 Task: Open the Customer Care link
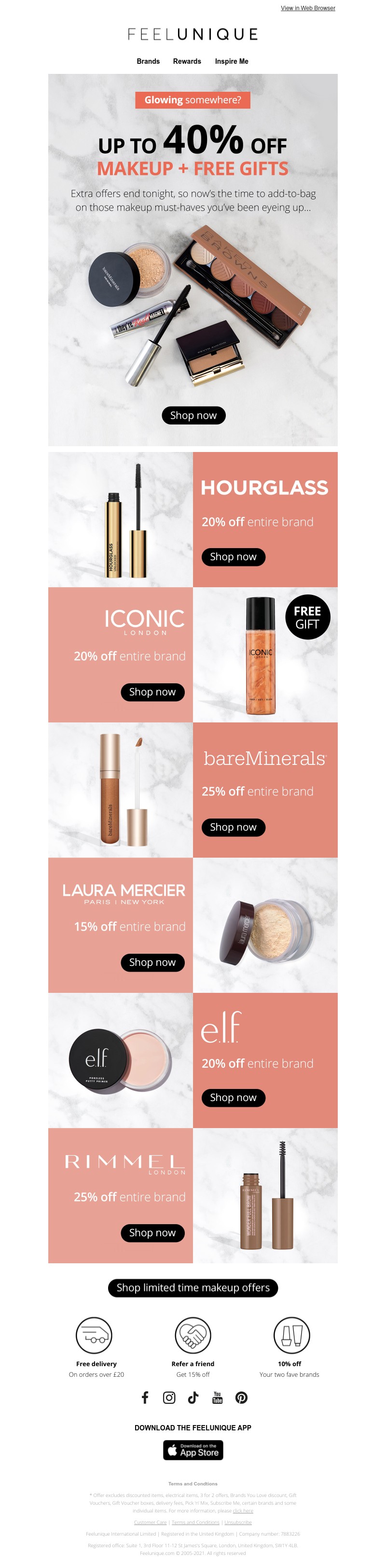click(150, 1522)
